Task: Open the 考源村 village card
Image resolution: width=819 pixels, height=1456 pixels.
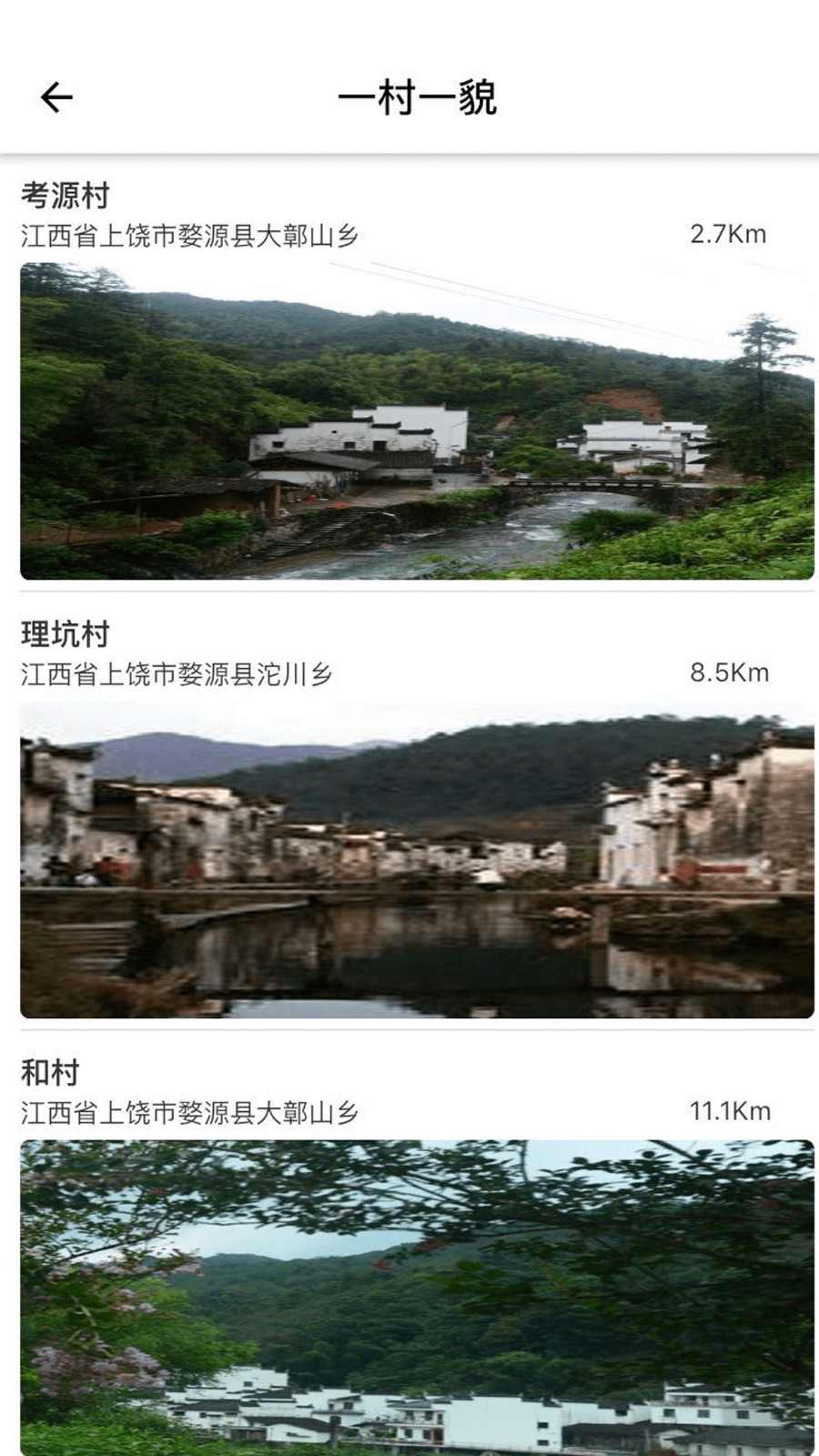Action: pos(417,420)
